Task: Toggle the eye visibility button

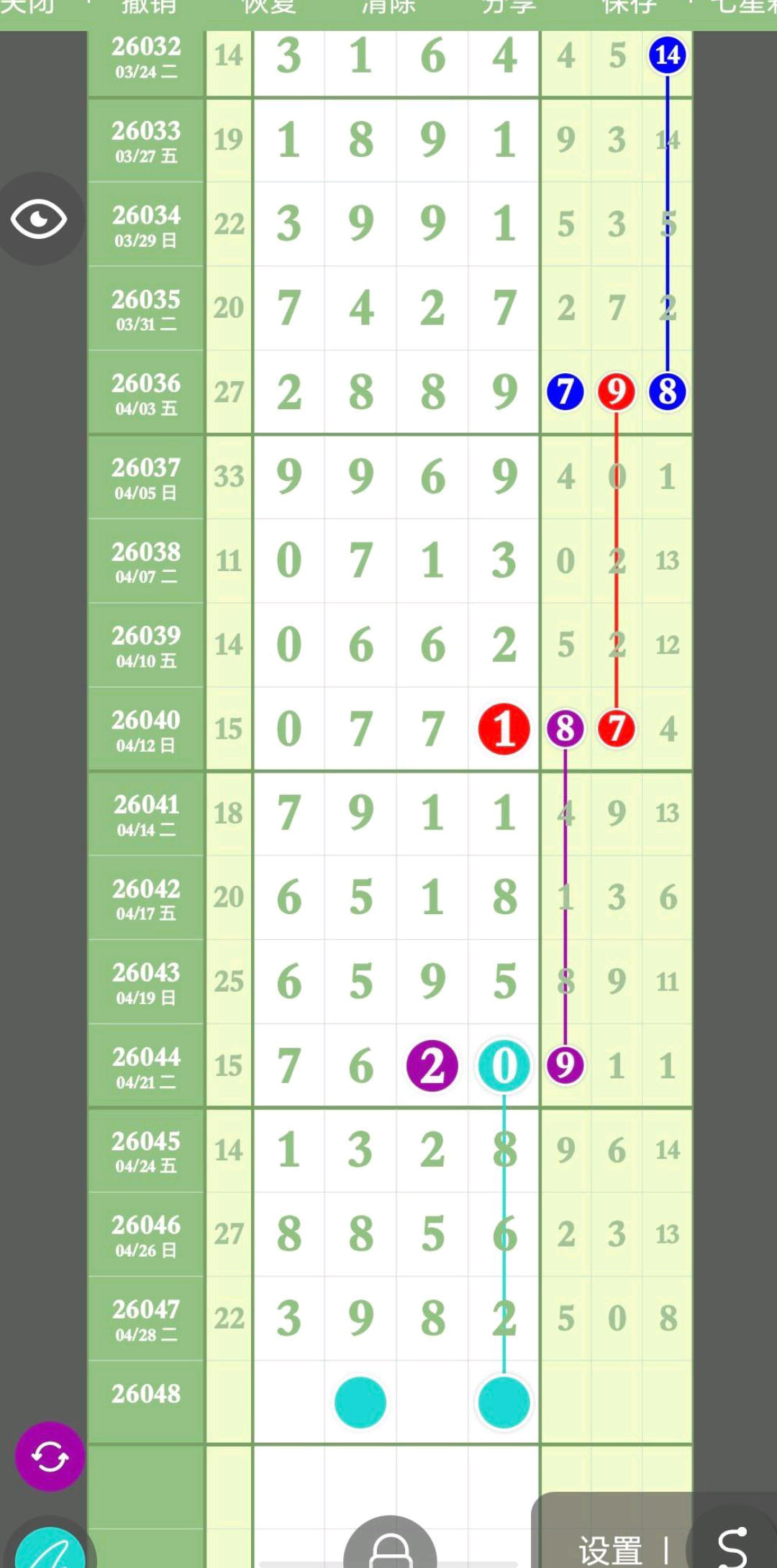Action: pyautogui.click(x=39, y=219)
